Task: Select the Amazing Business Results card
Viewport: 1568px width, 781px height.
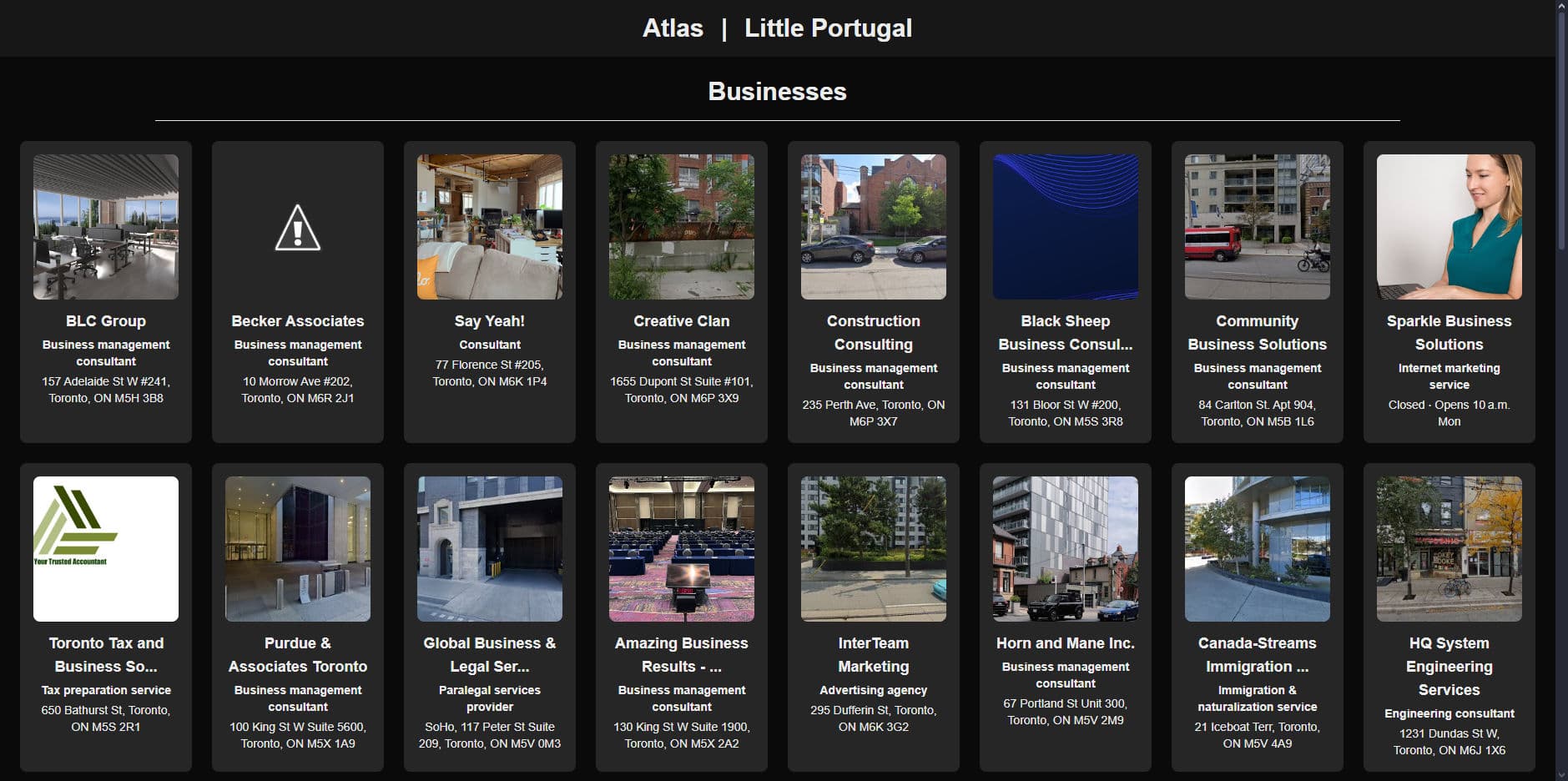Action: click(x=682, y=617)
